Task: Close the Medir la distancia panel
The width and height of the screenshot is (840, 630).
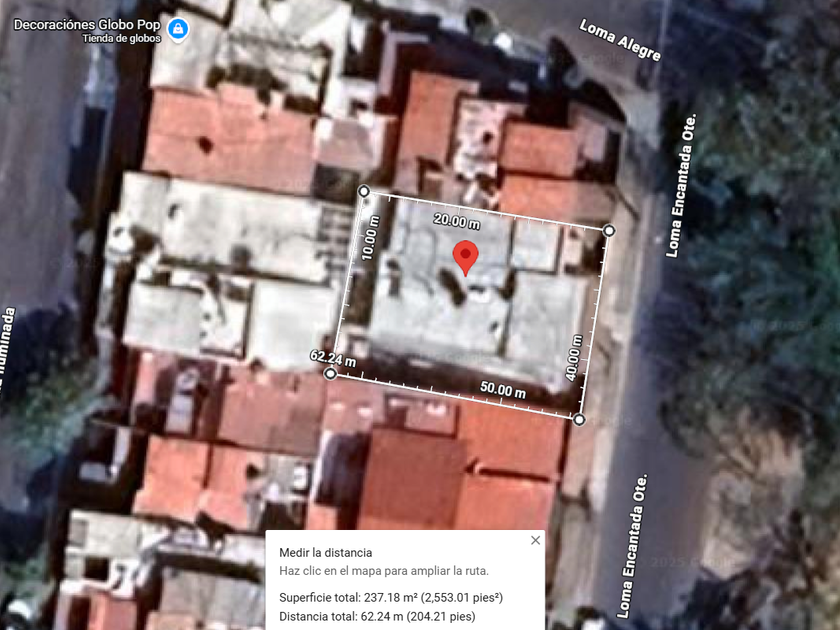Action: 535,541
